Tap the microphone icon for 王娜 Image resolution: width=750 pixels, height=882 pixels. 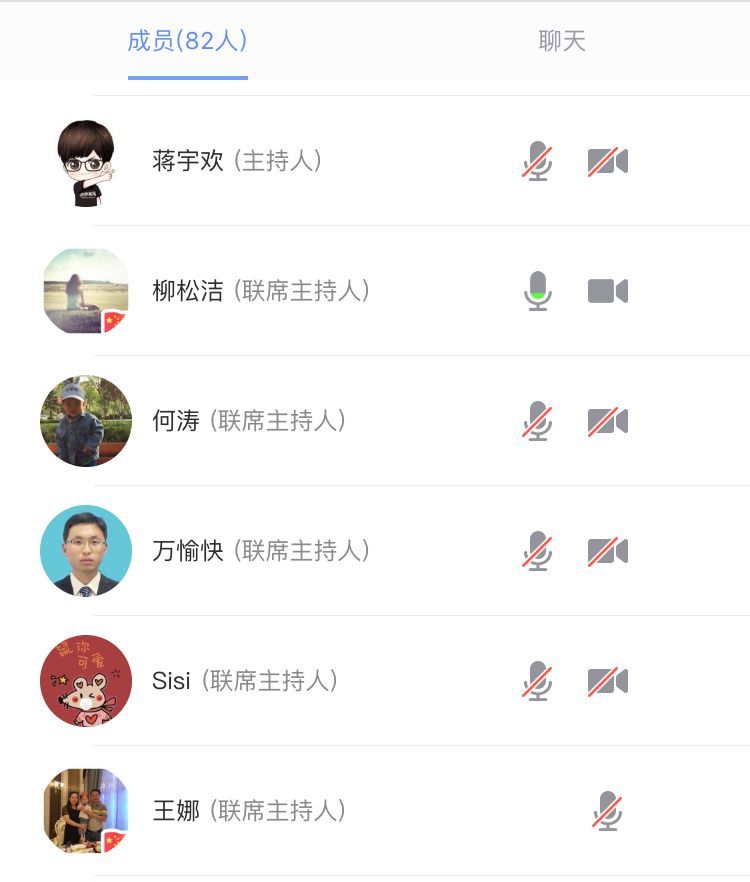(x=607, y=811)
